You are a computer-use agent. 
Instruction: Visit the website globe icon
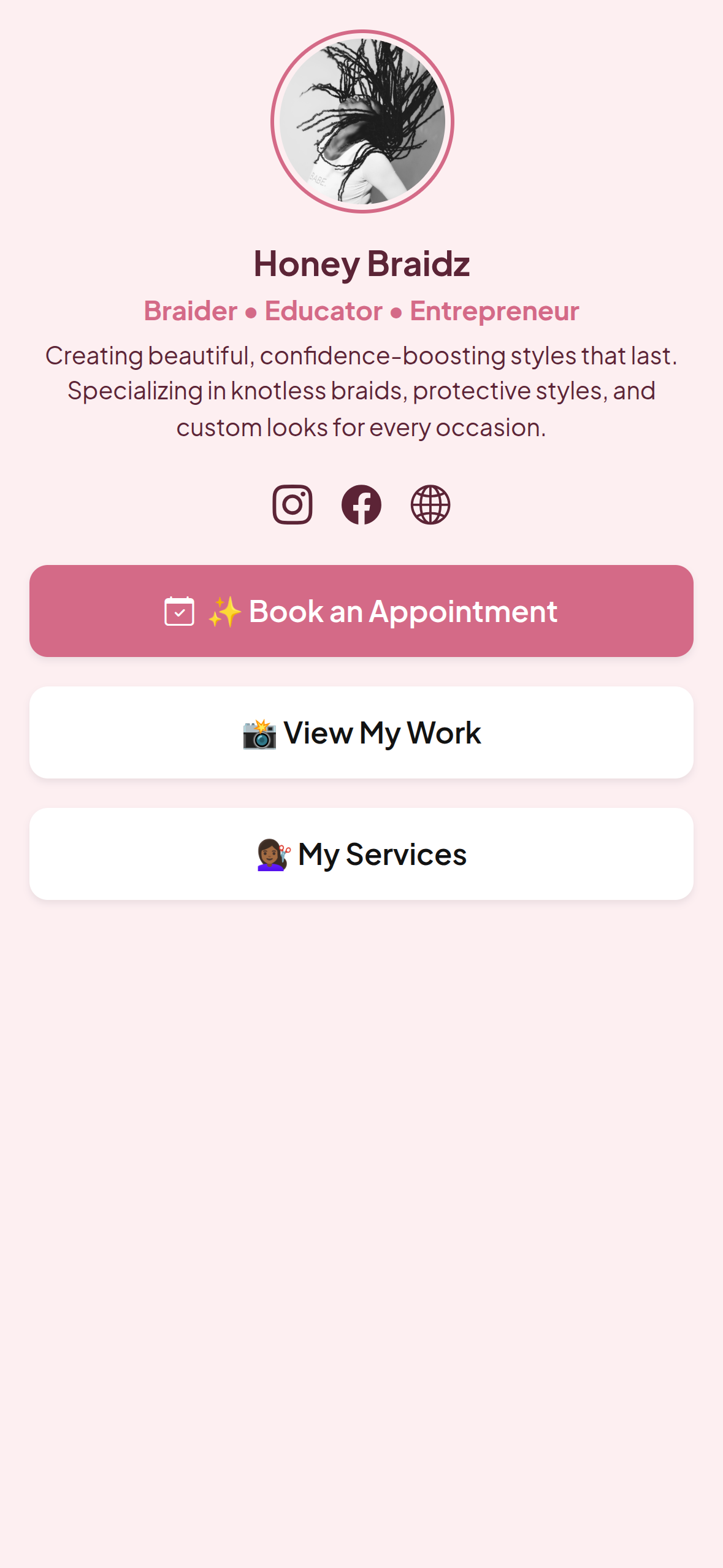point(430,505)
